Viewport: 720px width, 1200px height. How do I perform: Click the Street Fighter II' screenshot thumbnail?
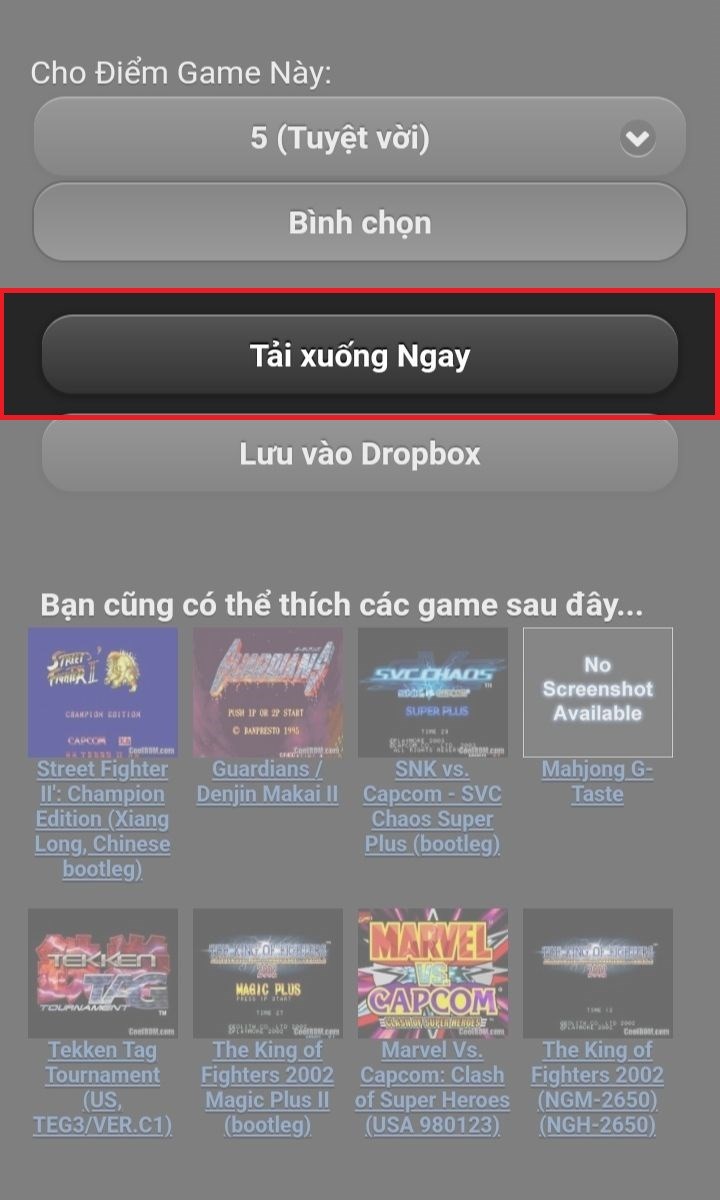click(101, 691)
